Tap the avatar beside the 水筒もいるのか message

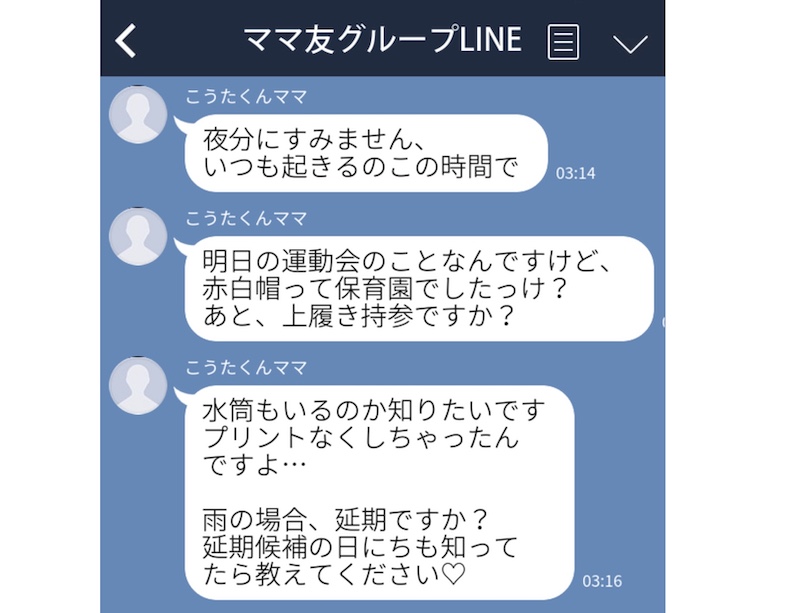click(138, 384)
